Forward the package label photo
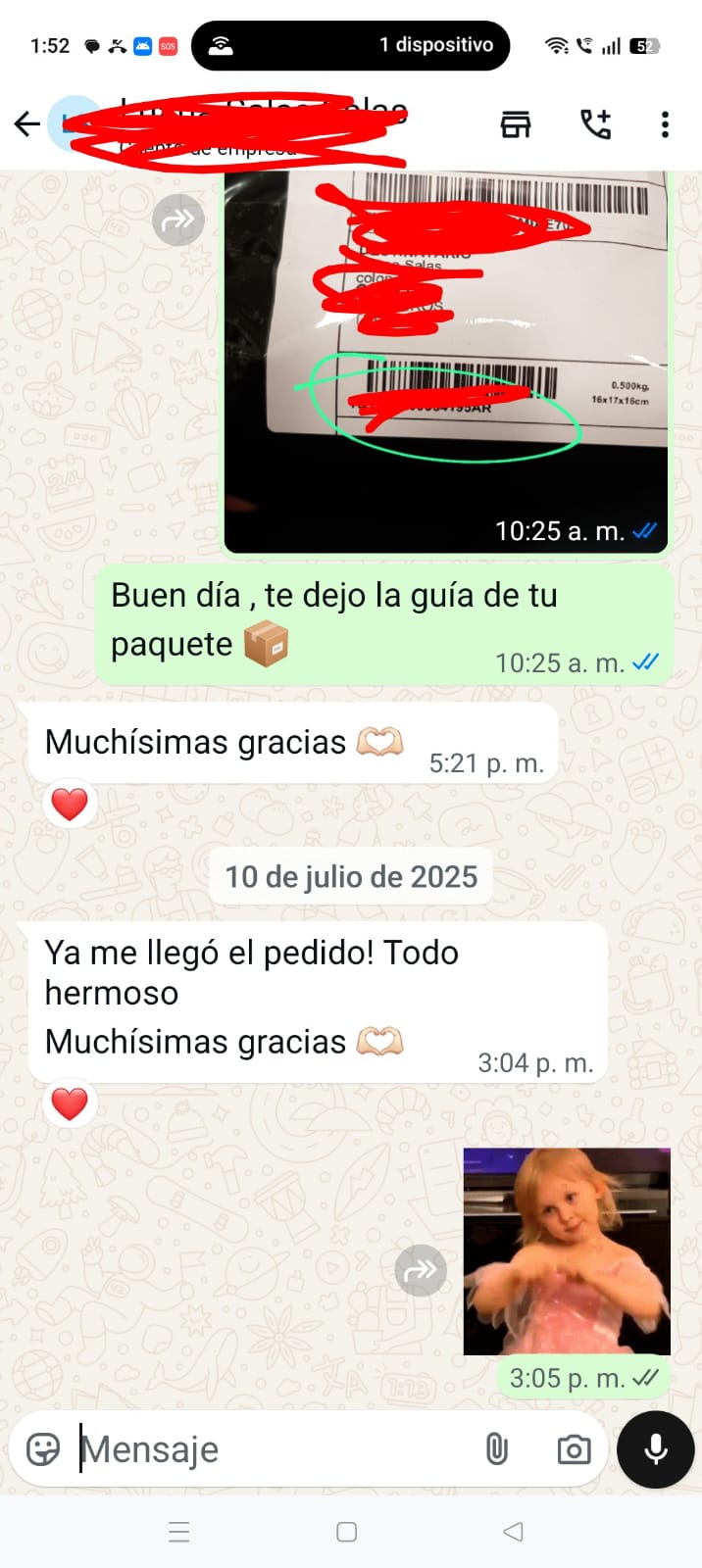This screenshot has width=702, height=1568. [x=178, y=220]
